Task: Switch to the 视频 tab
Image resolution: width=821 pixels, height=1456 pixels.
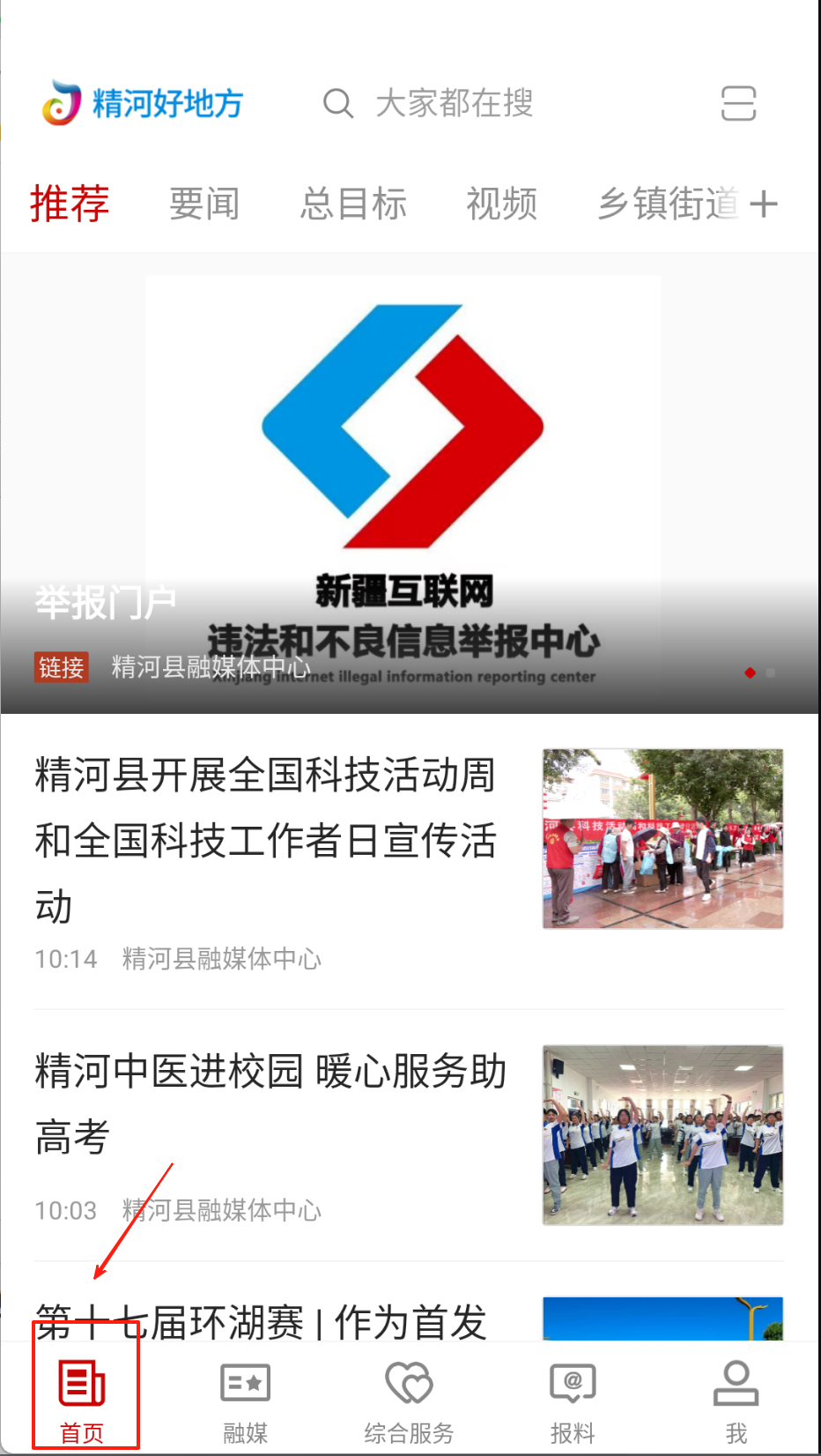Action: click(501, 204)
